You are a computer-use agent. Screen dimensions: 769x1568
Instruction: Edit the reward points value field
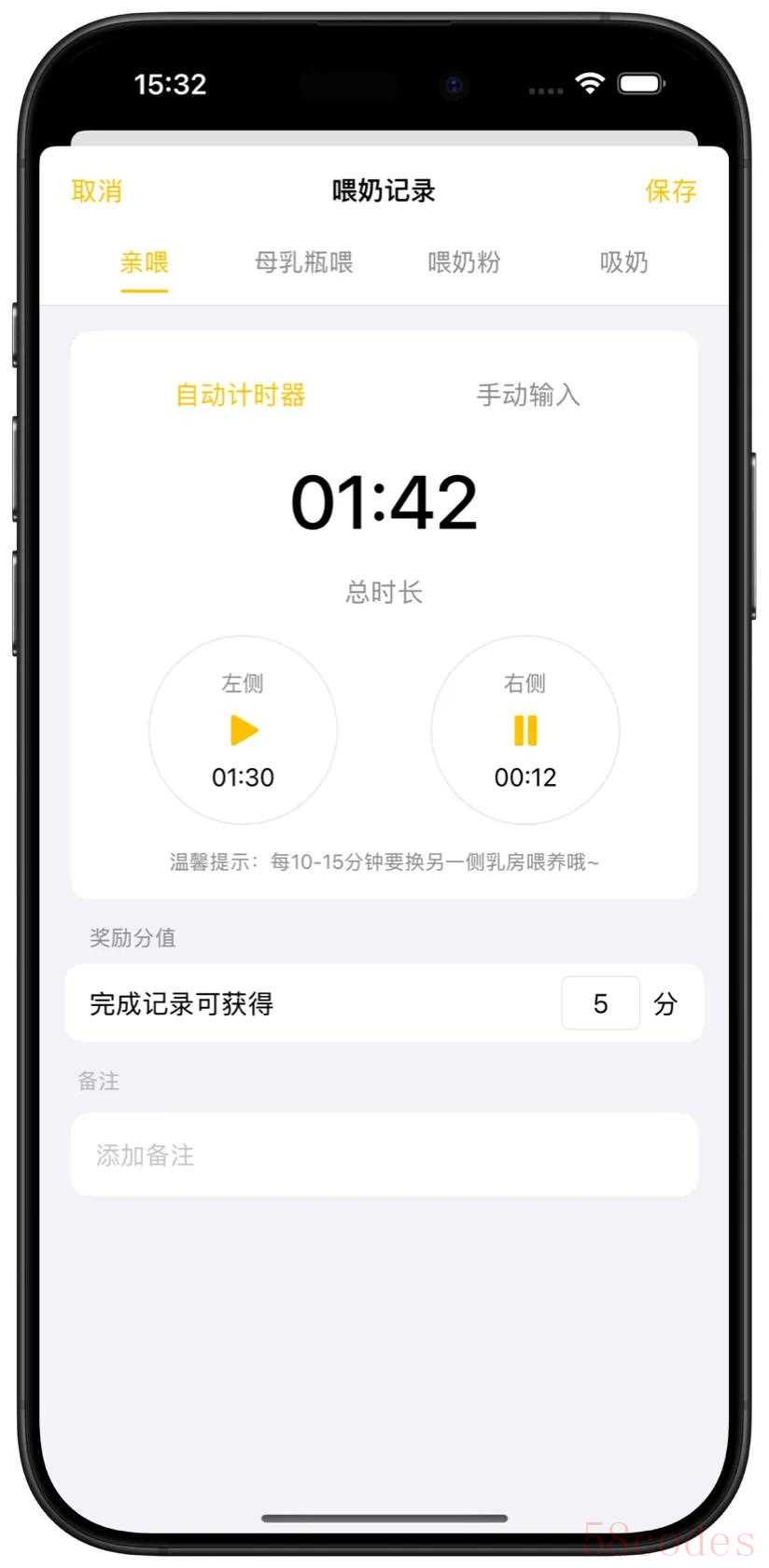coord(600,1003)
